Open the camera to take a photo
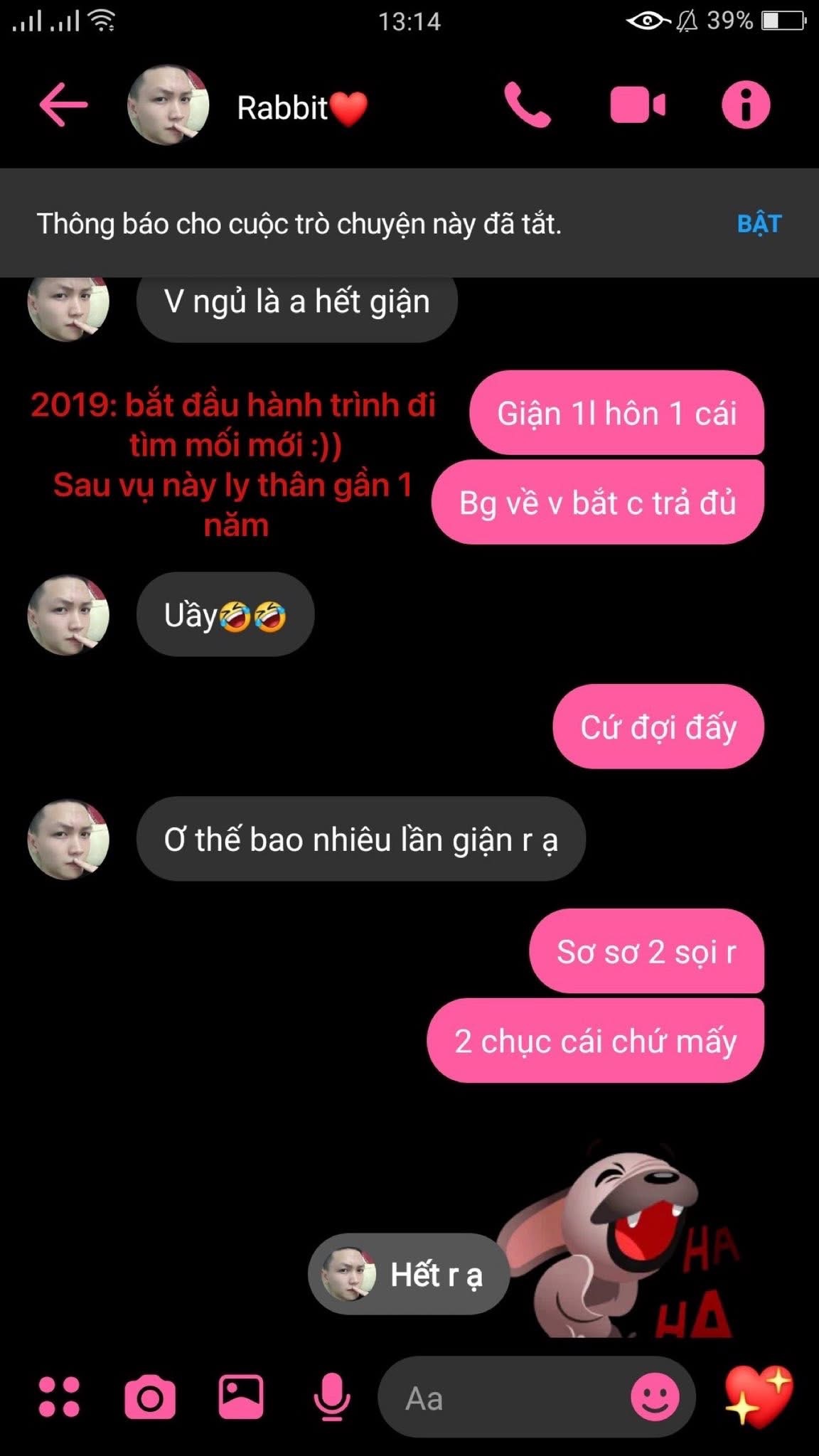This screenshot has height=1456, width=819. tap(150, 1398)
